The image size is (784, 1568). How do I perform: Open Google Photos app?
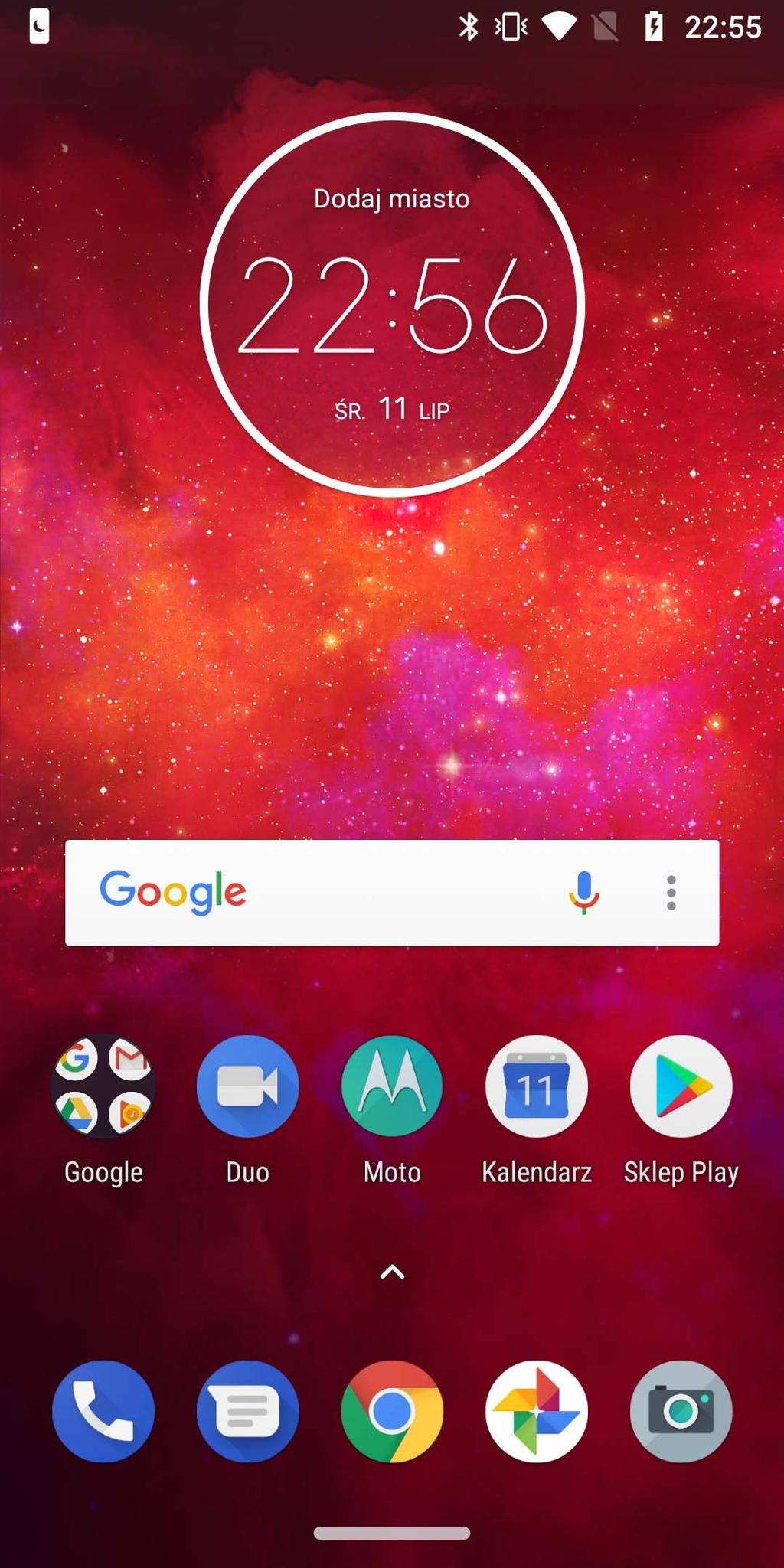coord(536,1411)
